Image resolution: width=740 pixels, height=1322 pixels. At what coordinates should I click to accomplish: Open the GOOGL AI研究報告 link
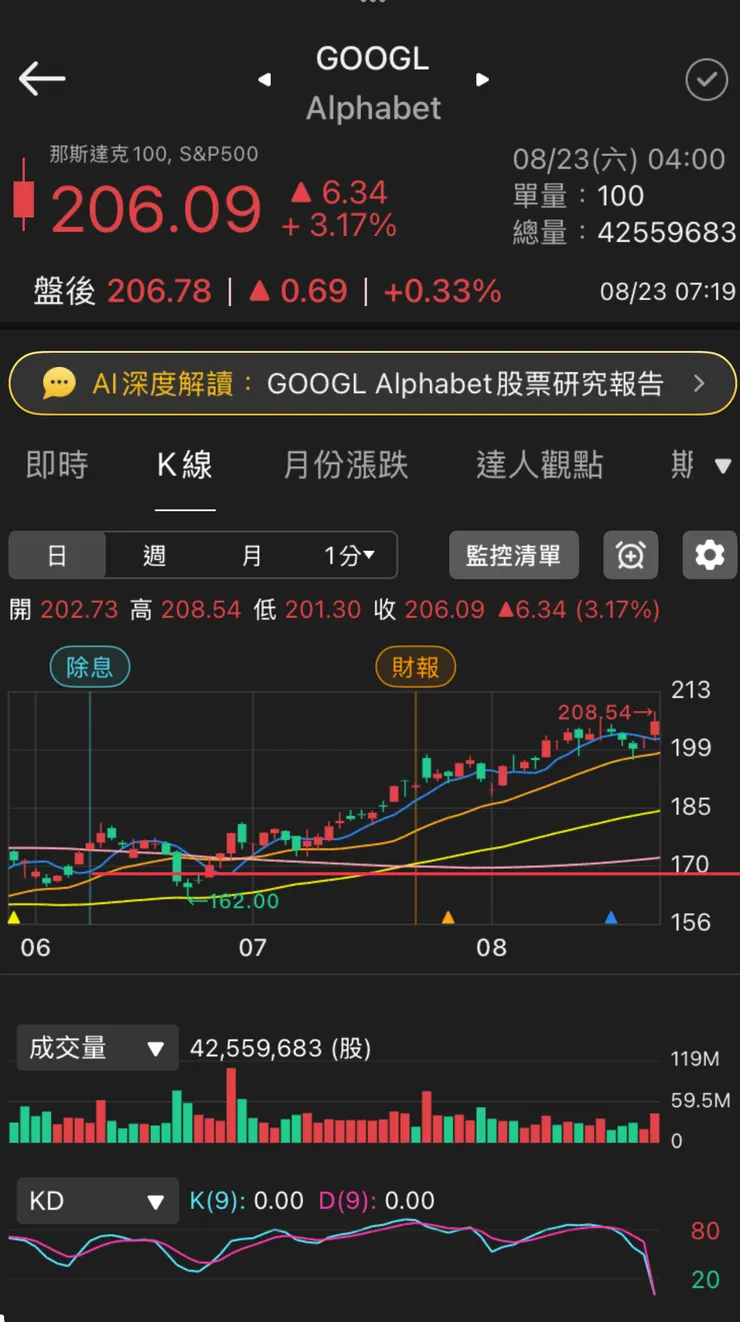370,383
